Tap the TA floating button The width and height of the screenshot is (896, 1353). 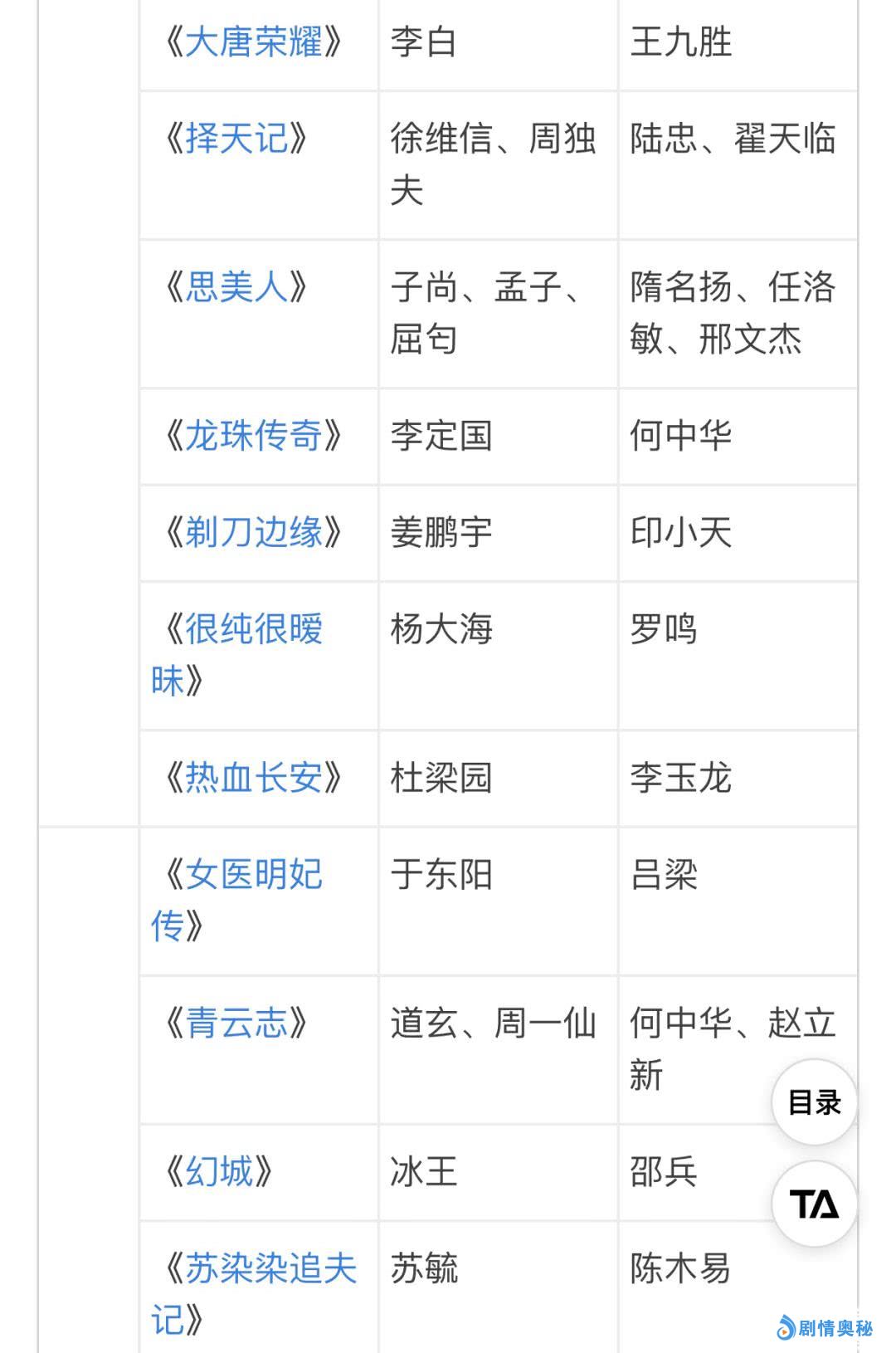(814, 1204)
